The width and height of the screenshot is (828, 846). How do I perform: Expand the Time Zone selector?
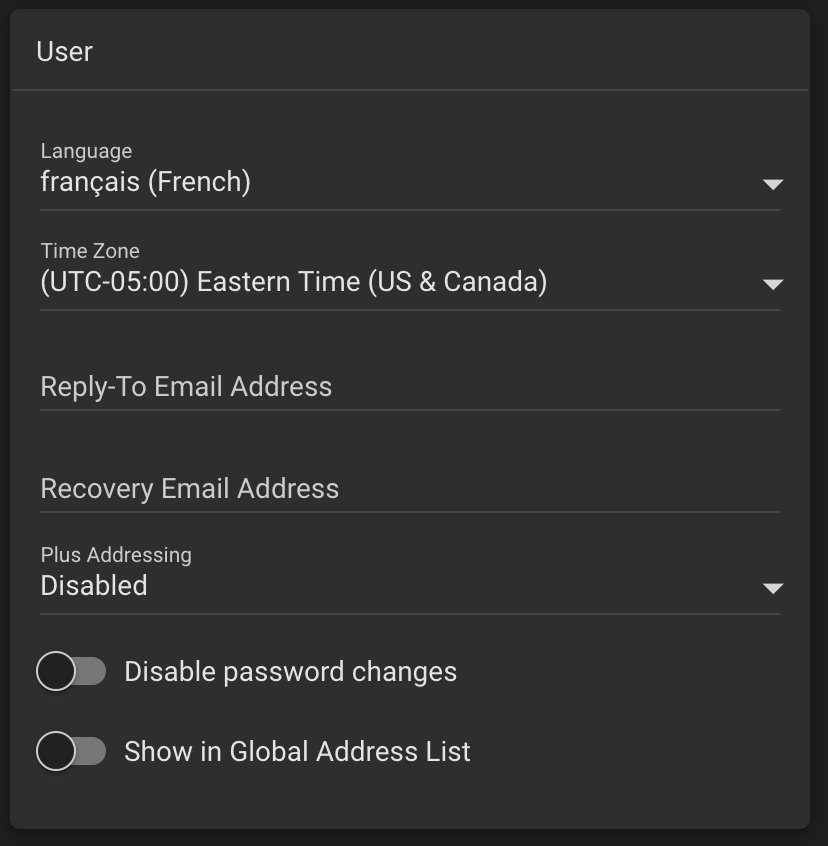click(410, 283)
